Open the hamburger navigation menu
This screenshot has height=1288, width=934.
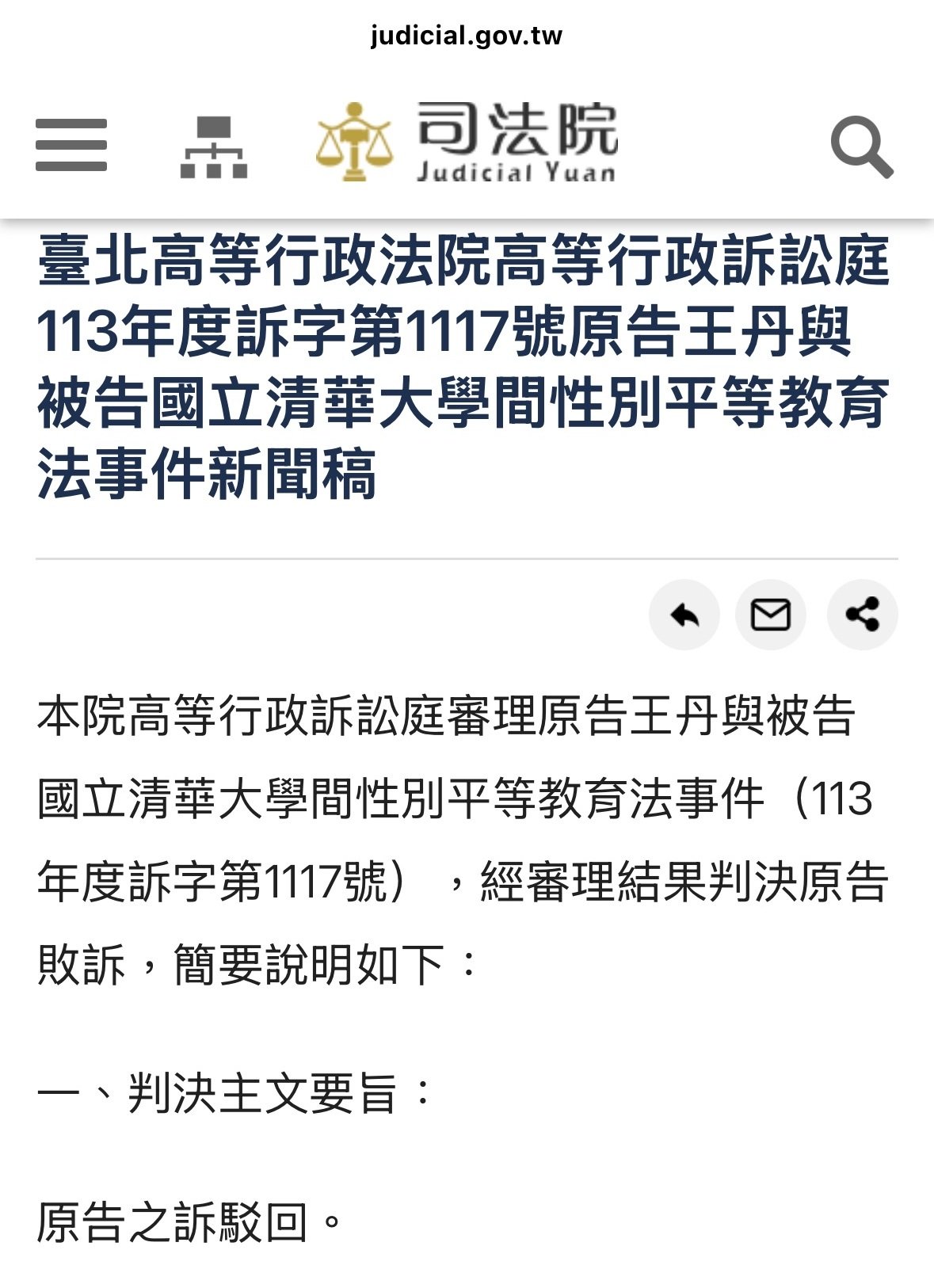[x=71, y=144]
